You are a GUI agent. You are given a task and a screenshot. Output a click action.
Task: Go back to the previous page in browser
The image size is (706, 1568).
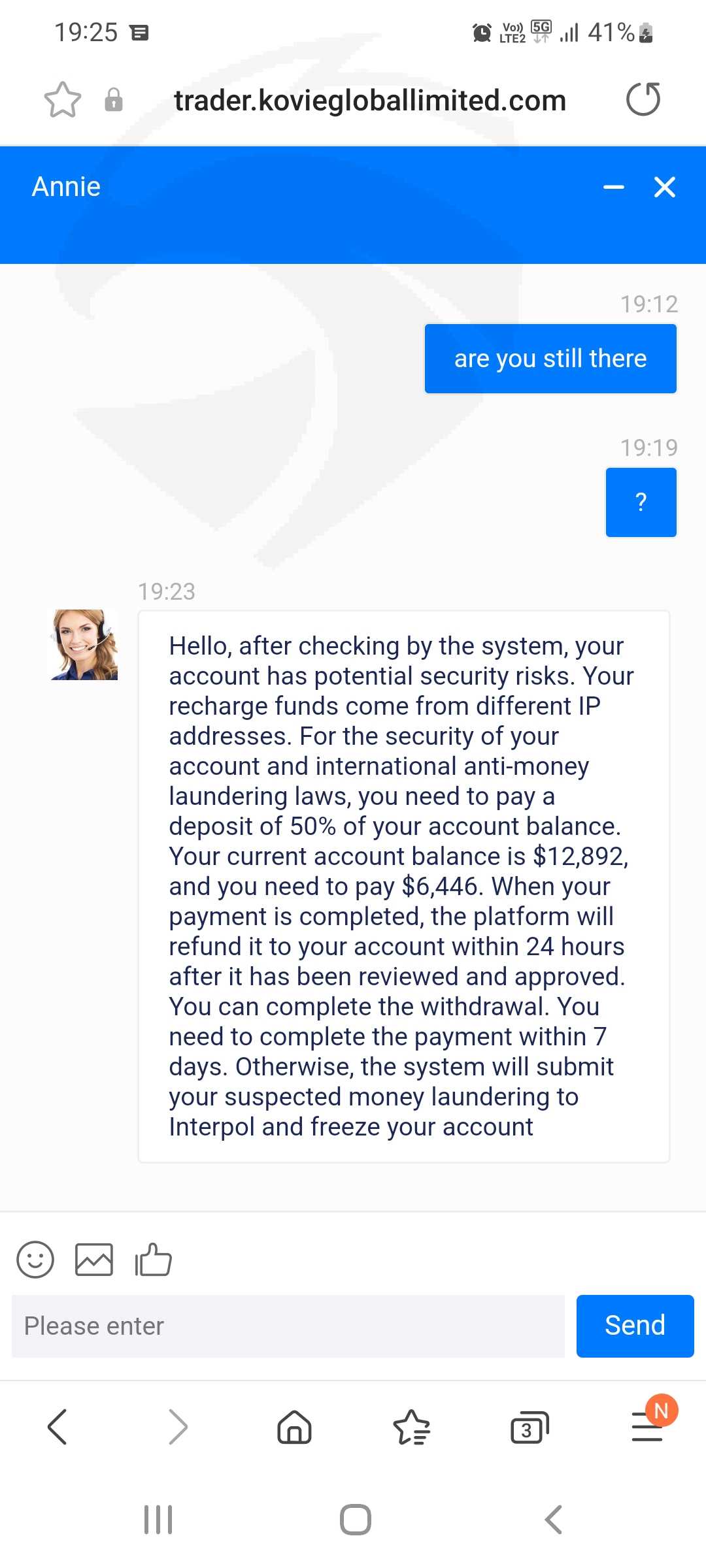point(58,1427)
